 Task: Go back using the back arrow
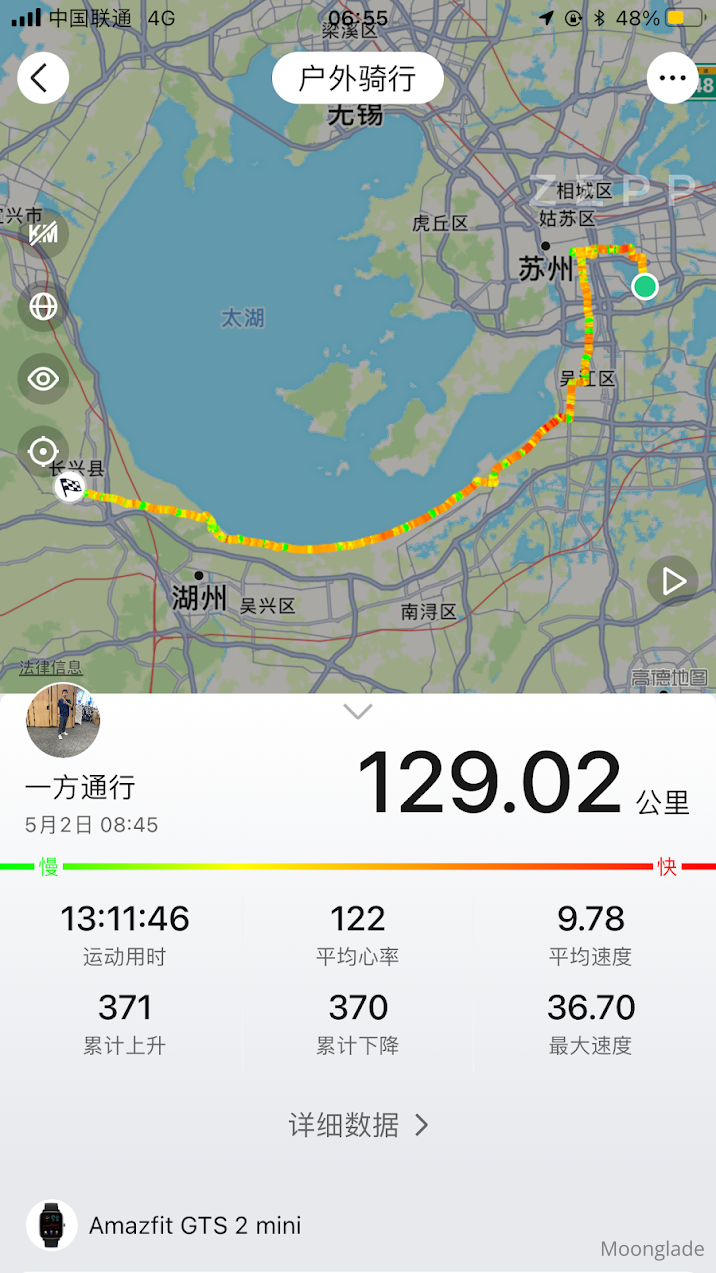tap(43, 78)
